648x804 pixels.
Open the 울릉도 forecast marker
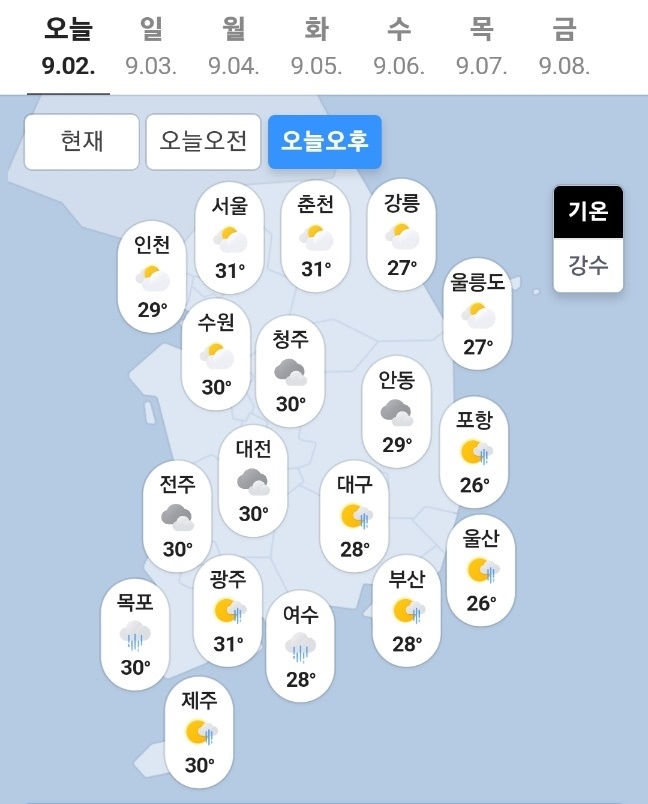pyautogui.click(x=477, y=314)
